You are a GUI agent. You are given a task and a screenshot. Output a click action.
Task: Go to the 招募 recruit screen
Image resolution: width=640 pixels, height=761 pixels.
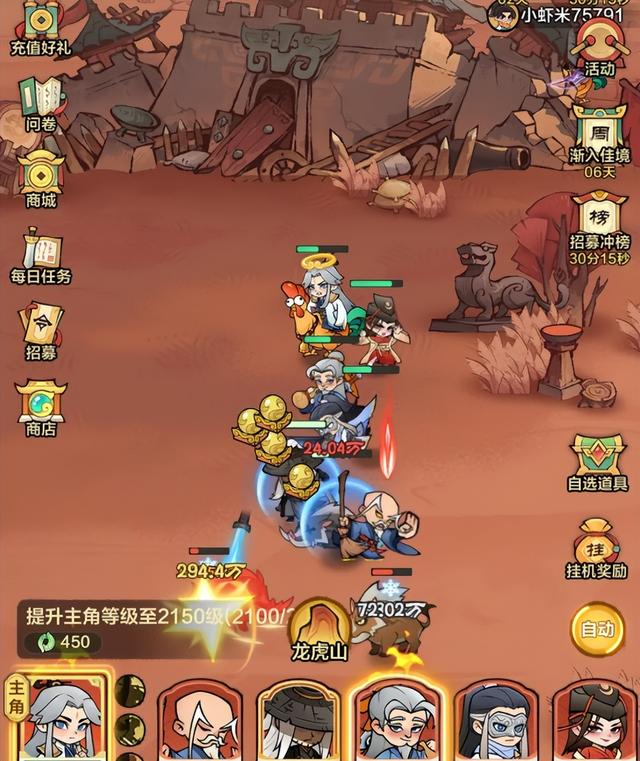[x=41, y=331]
